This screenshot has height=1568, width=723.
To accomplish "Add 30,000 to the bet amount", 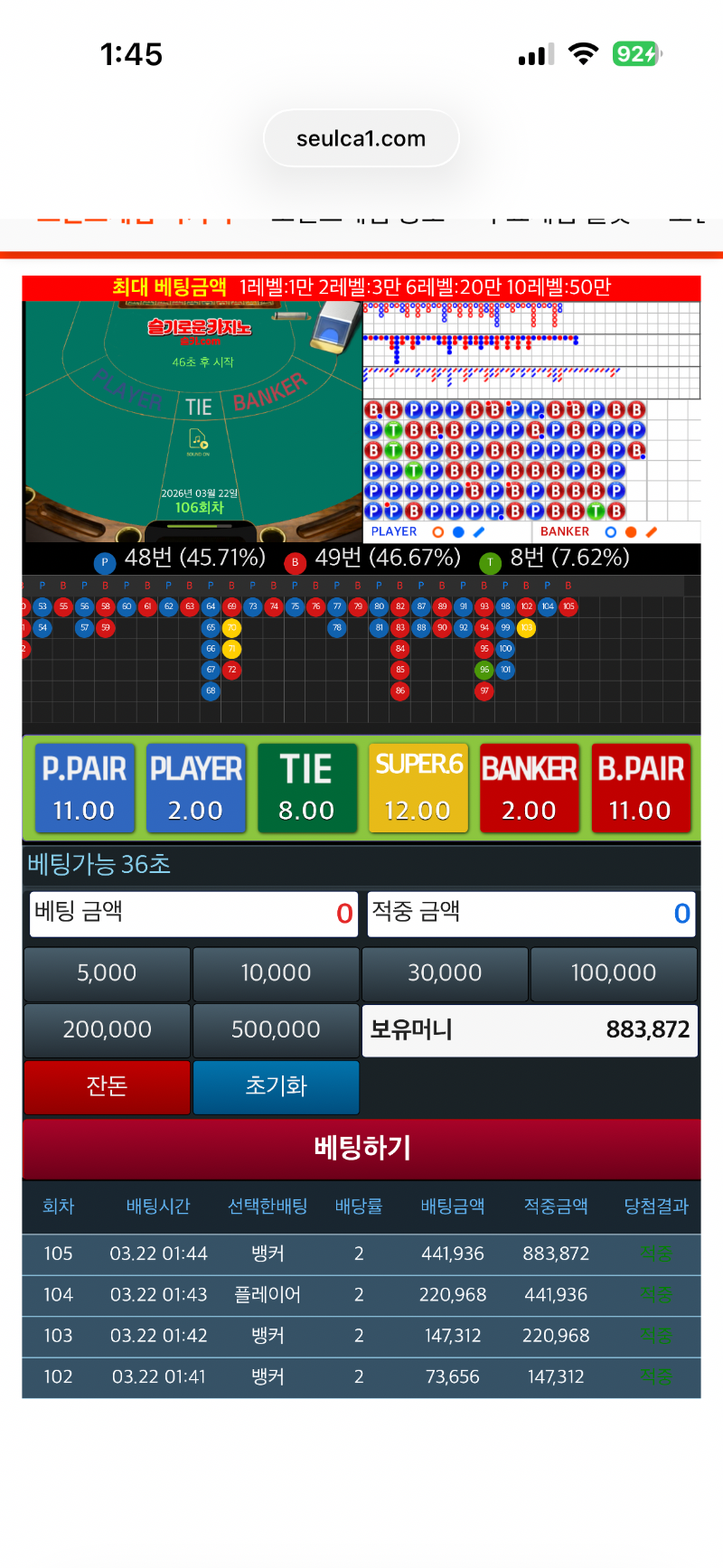I will pos(445,973).
